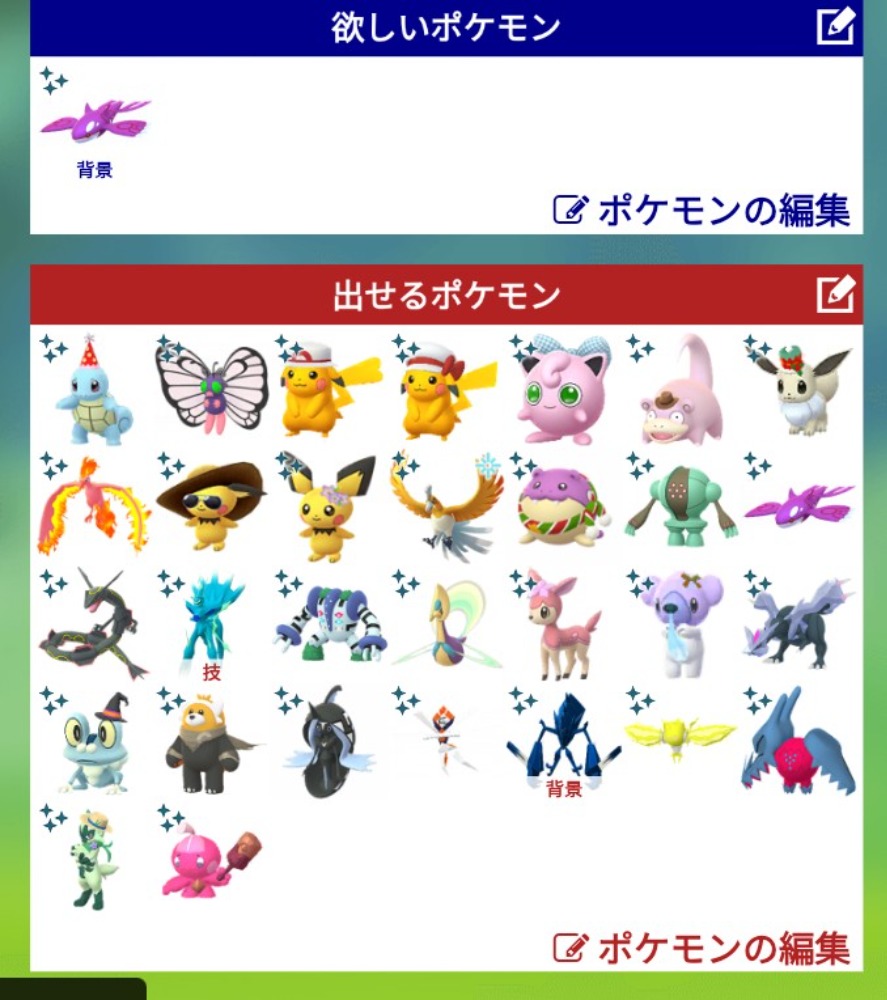Select the black shiny Rayquaza

click(x=92, y=624)
